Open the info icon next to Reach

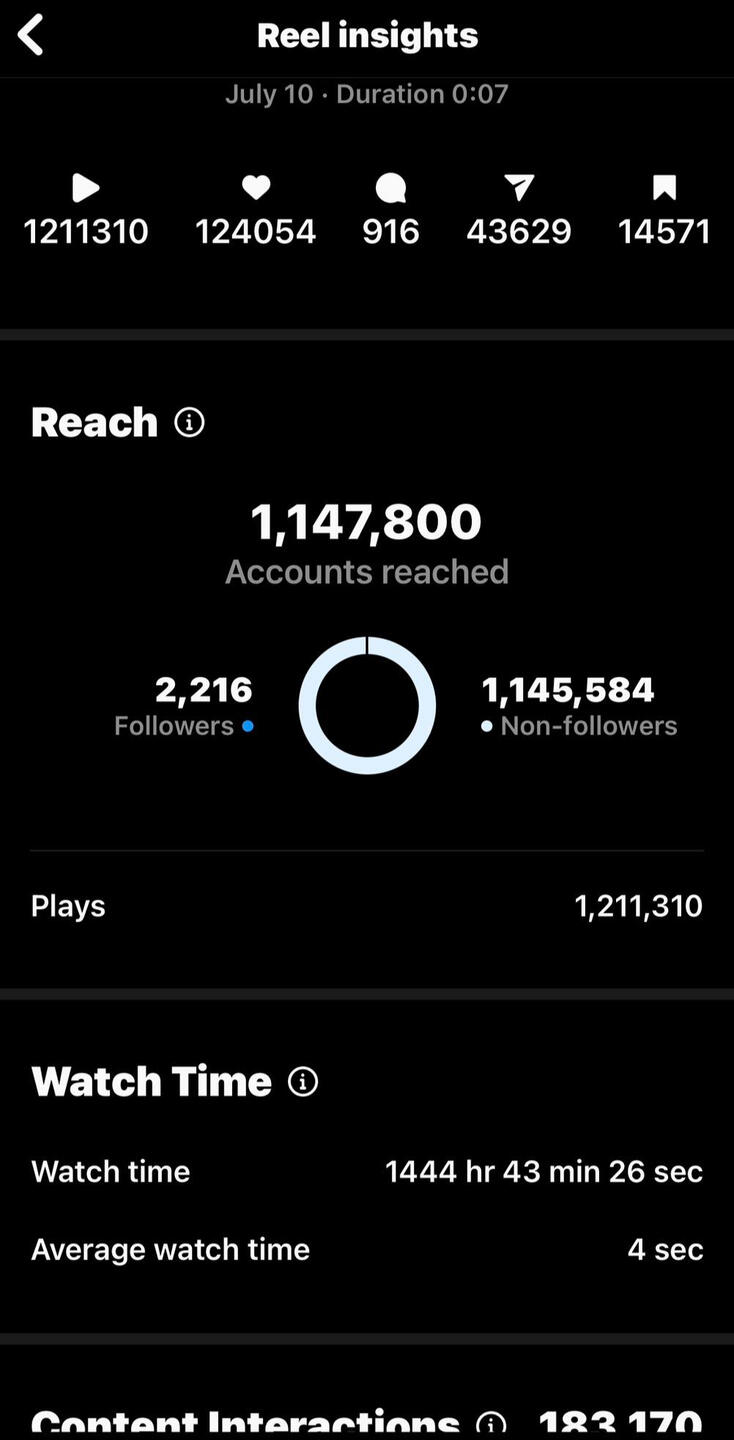(x=189, y=422)
